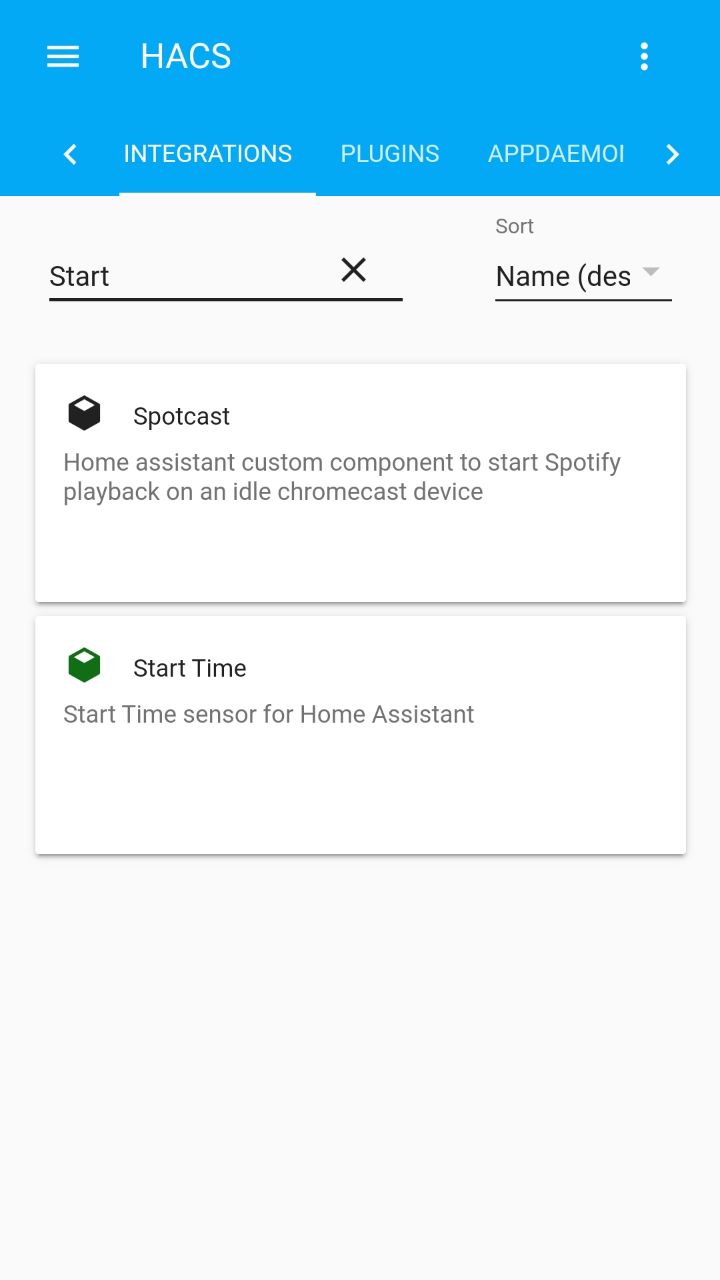Viewport: 720px width, 1280px height.
Task: Open the Spotcast integration card
Action: click(360, 483)
